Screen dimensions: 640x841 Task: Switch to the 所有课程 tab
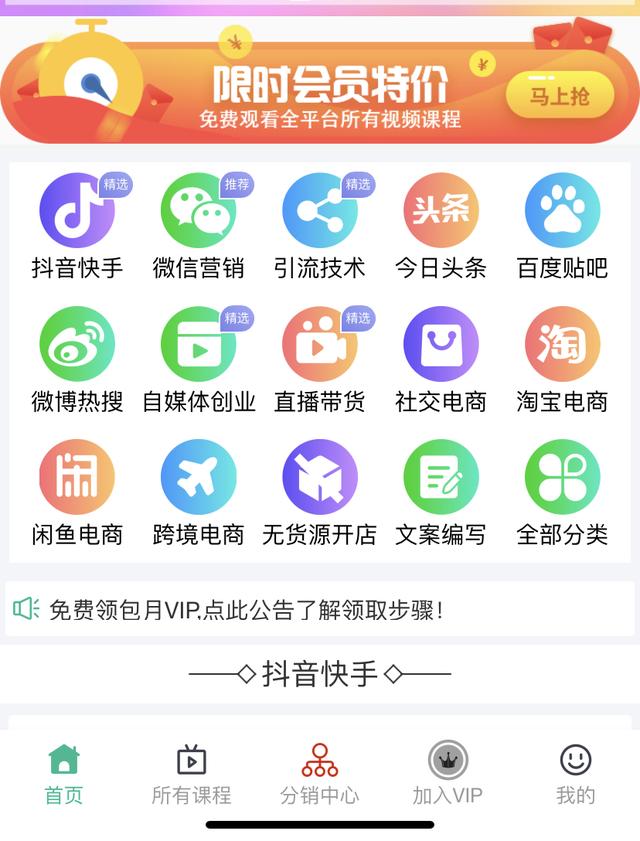point(191,775)
